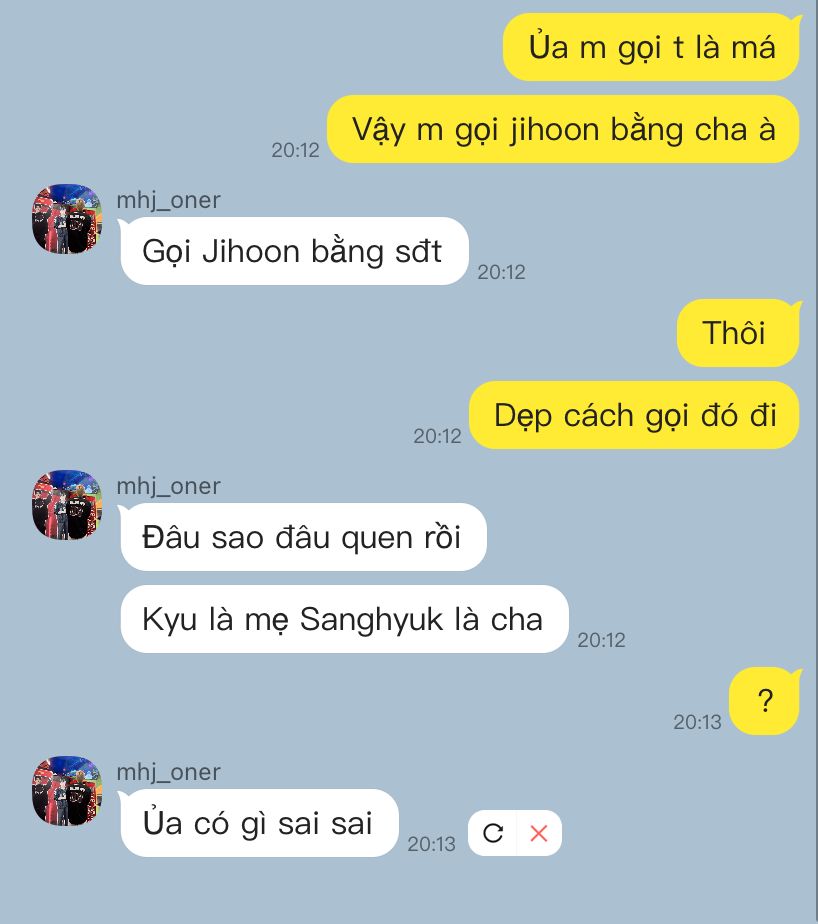Open mhj_oner's avatar next to "Gọi Jihoon bằng sđt"

(x=67, y=219)
